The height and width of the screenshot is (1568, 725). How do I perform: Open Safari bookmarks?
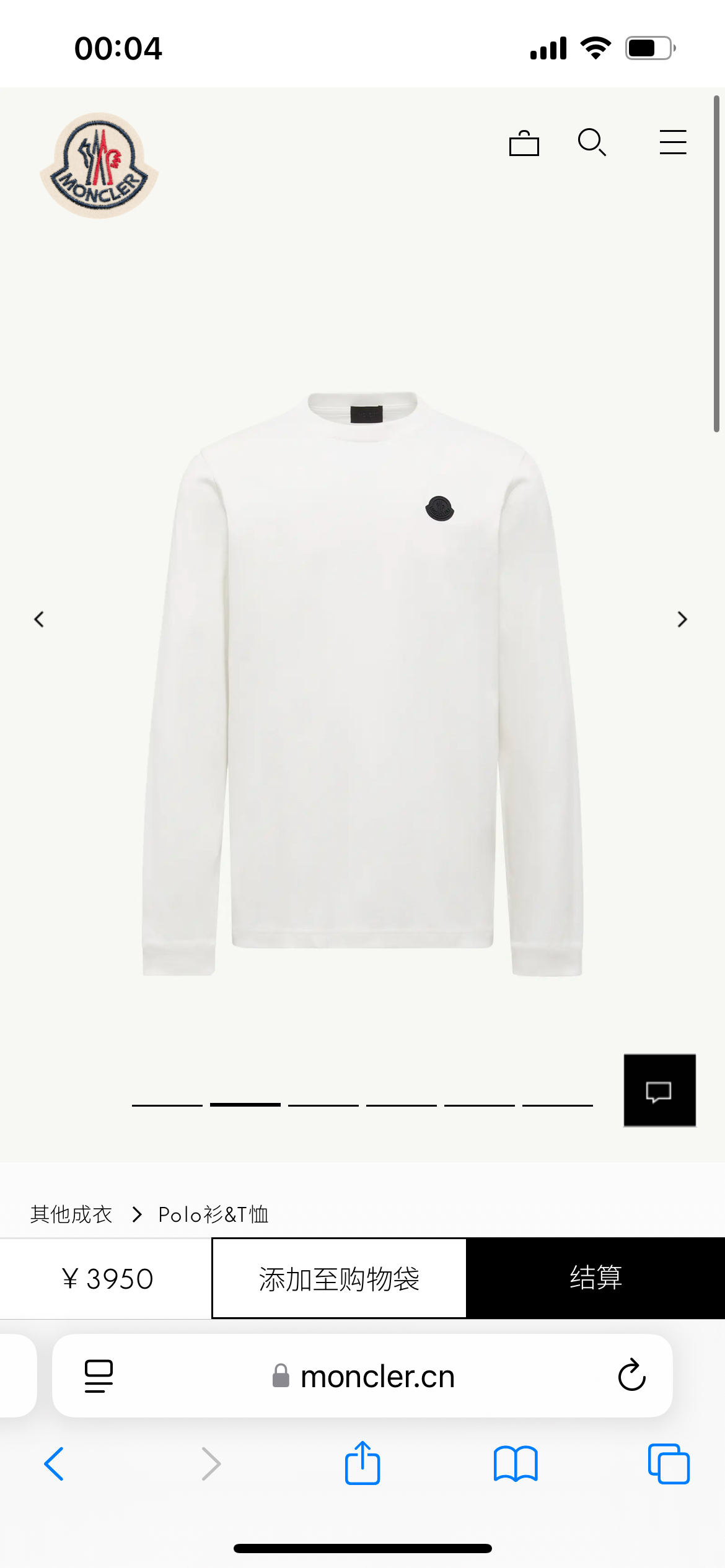[x=516, y=1464]
